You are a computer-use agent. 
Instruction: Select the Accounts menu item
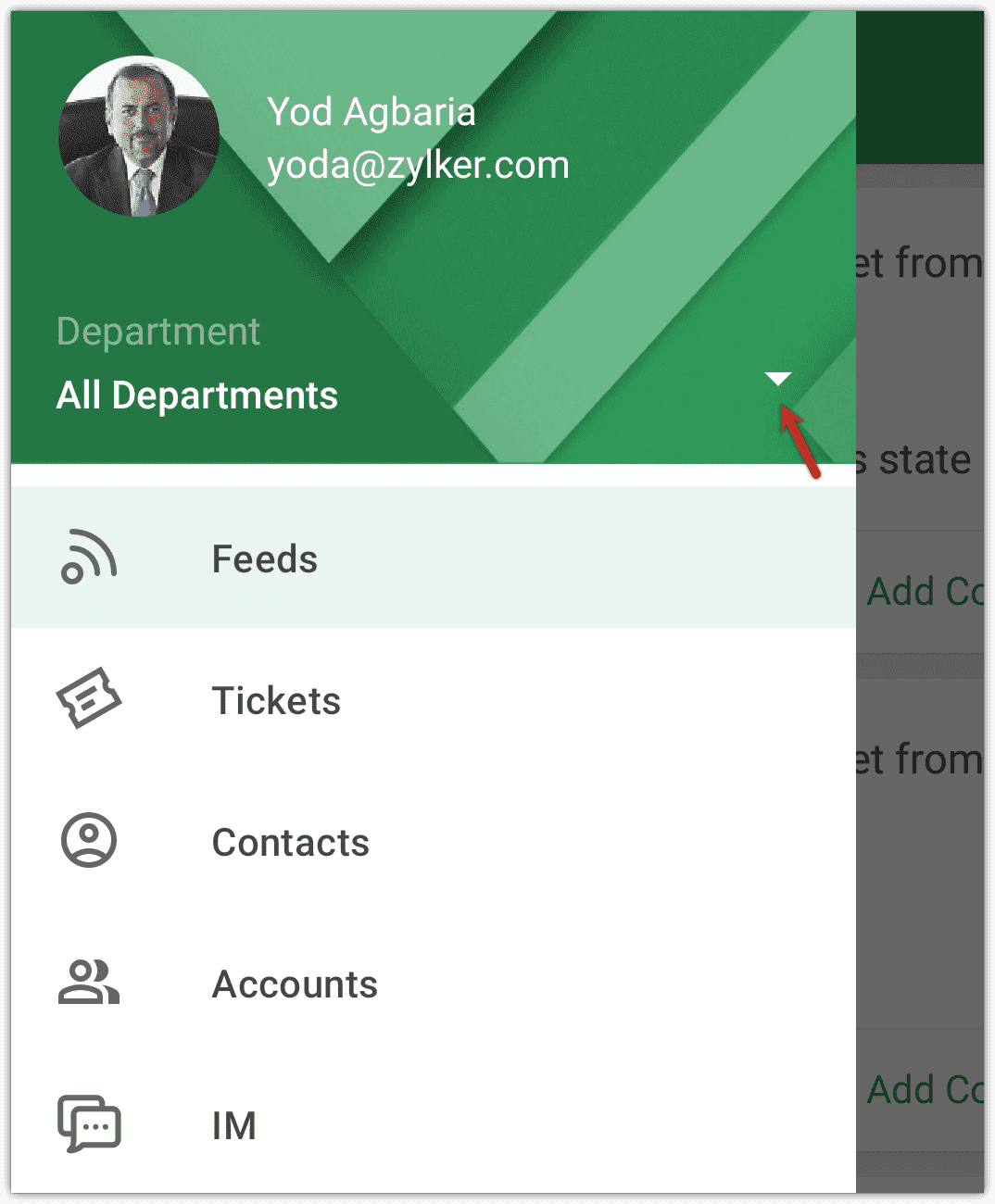point(295,985)
